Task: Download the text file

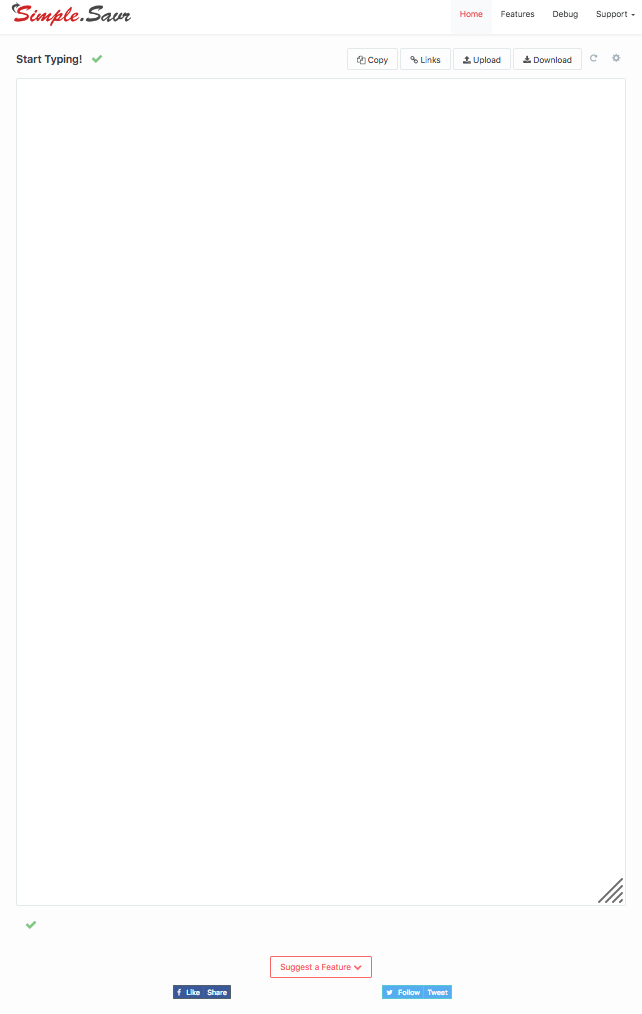Action: [547, 60]
